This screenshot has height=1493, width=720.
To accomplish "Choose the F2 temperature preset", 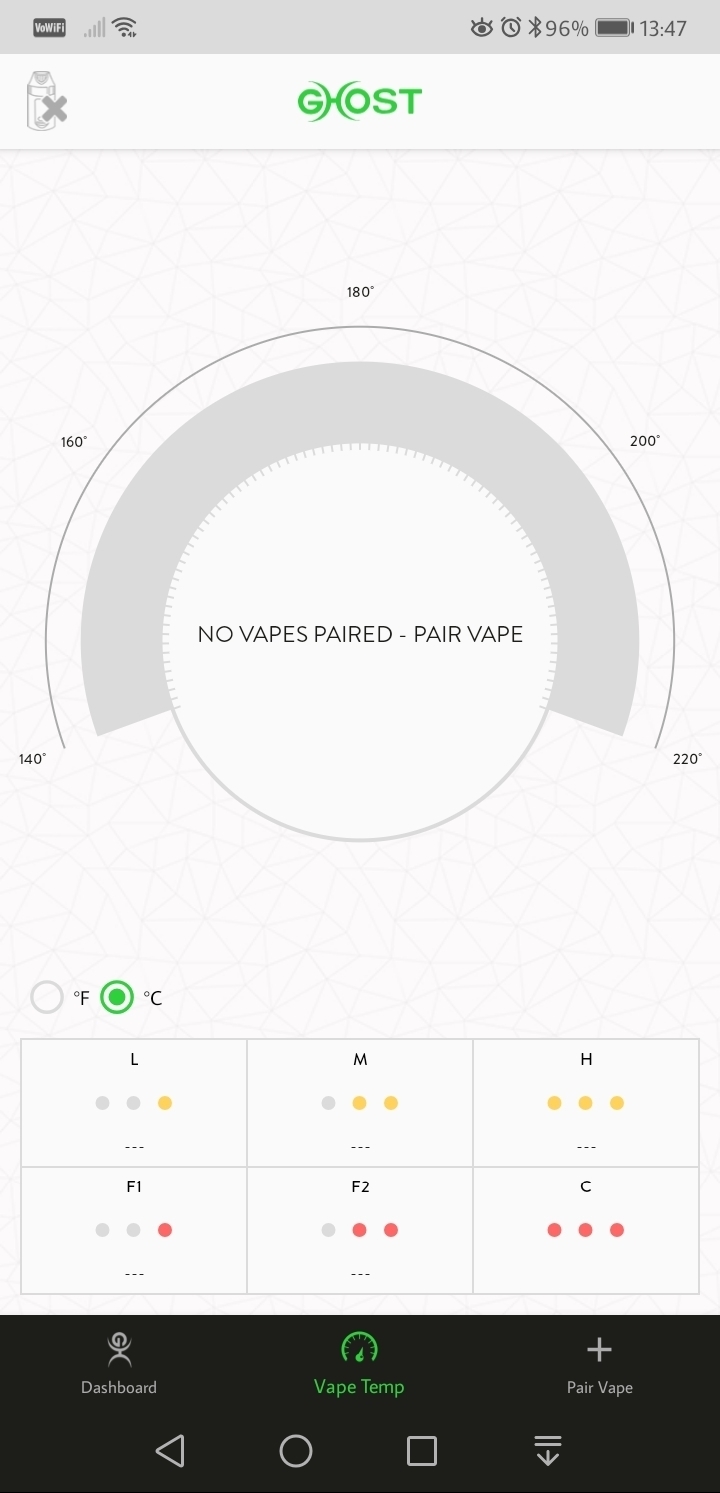I will [x=360, y=1229].
